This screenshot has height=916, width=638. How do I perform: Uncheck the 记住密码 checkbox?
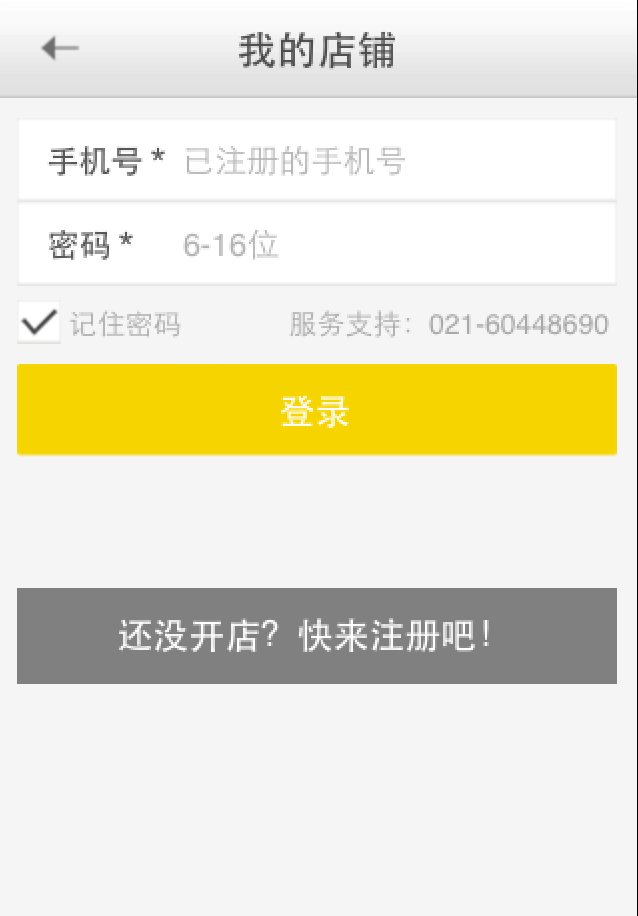pos(39,323)
